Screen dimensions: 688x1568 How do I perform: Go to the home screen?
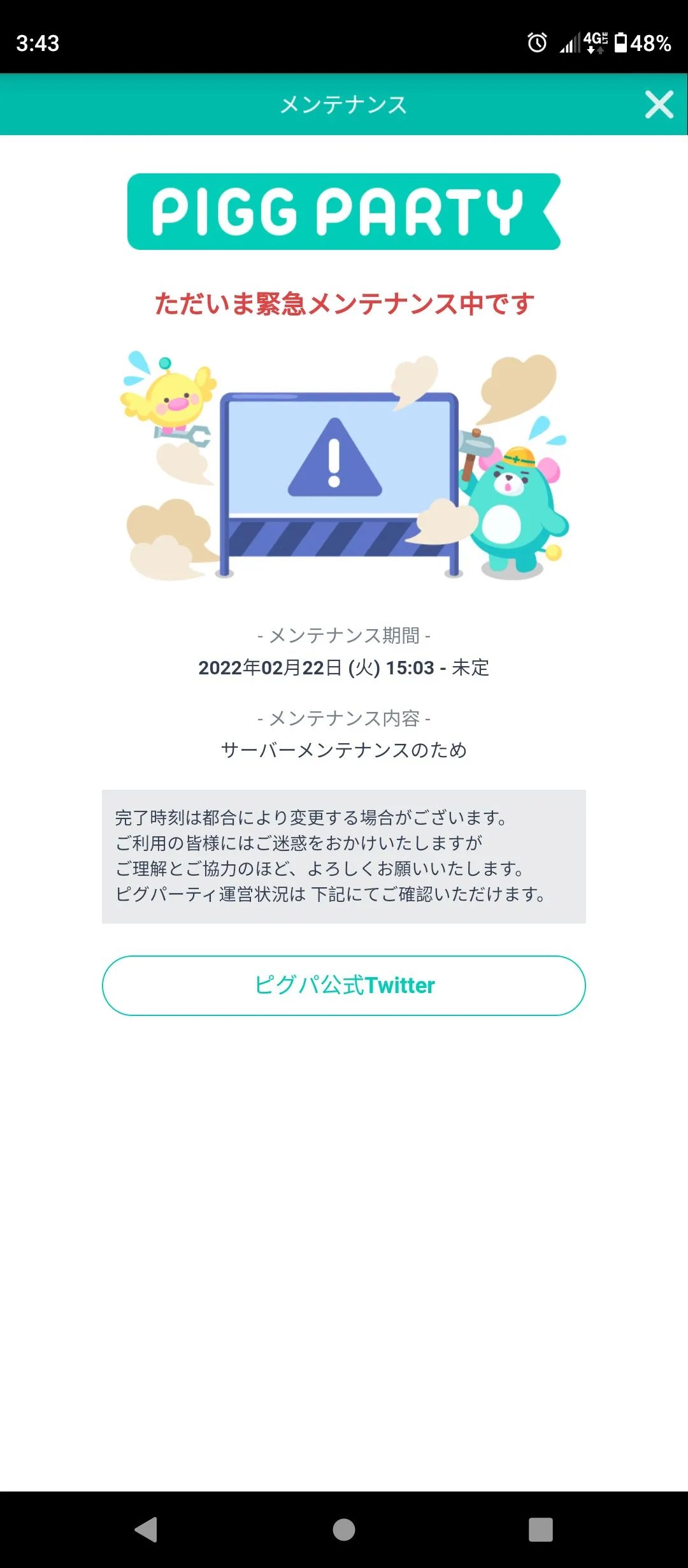click(344, 1529)
